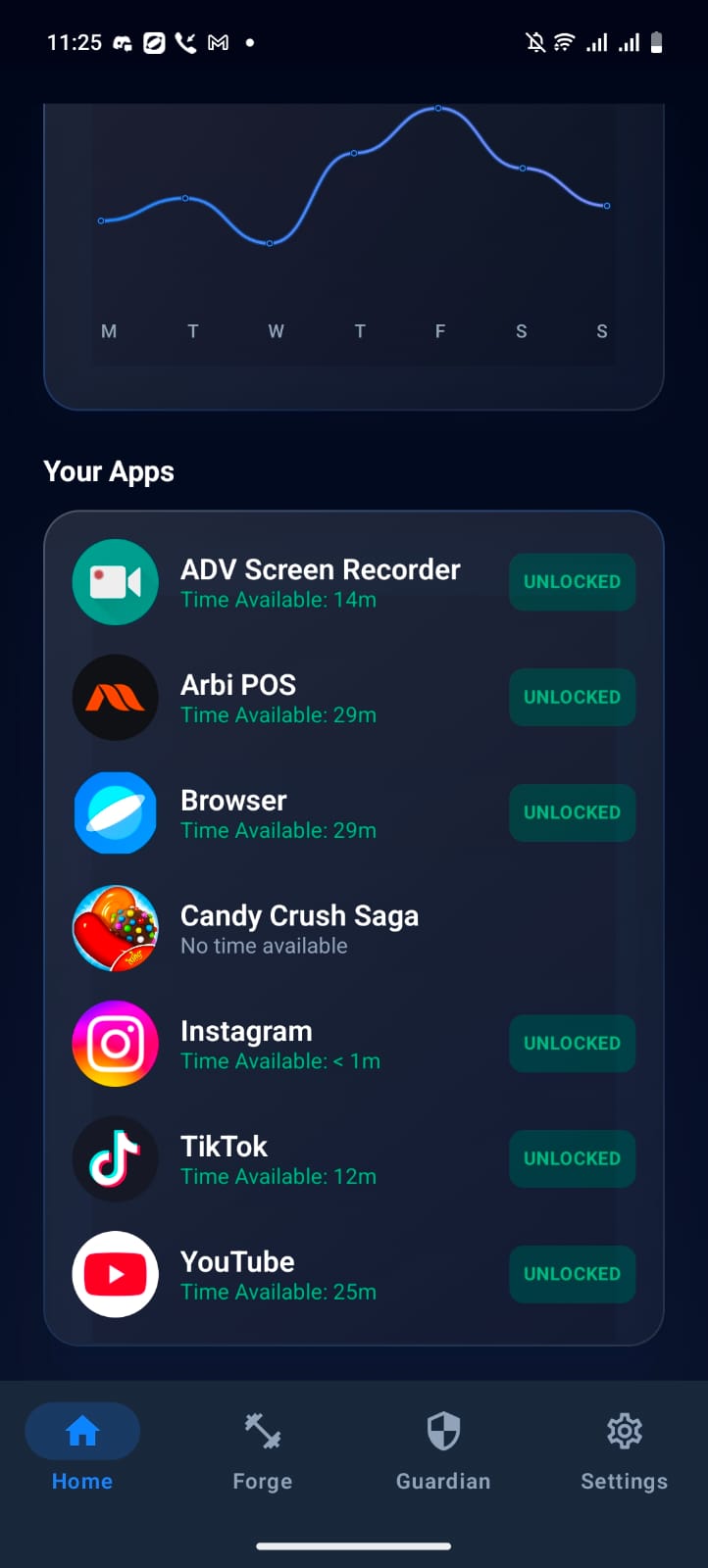
Task: Toggle UNLOCKED state for TikTok
Action: coord(572,1158)
